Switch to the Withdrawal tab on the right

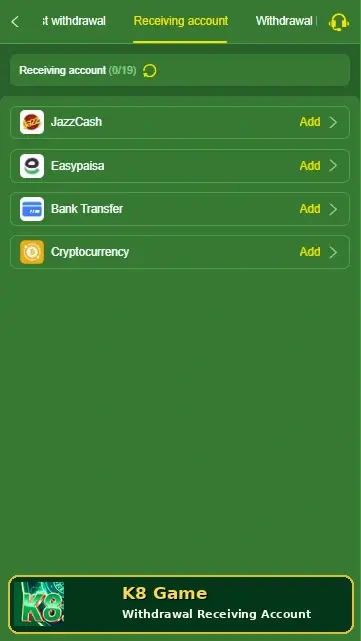(x=286, y=21)
